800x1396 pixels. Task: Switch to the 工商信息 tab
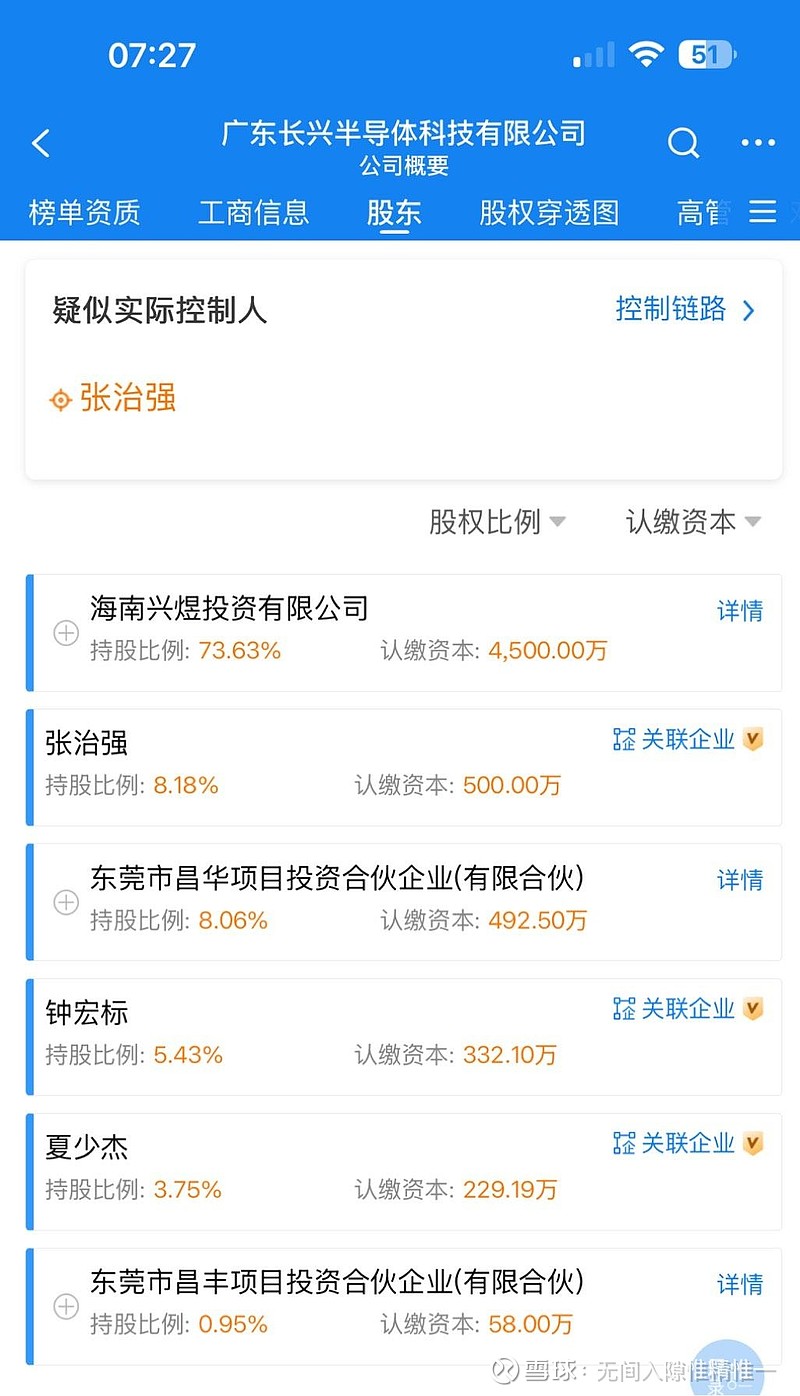coord(253,212)
